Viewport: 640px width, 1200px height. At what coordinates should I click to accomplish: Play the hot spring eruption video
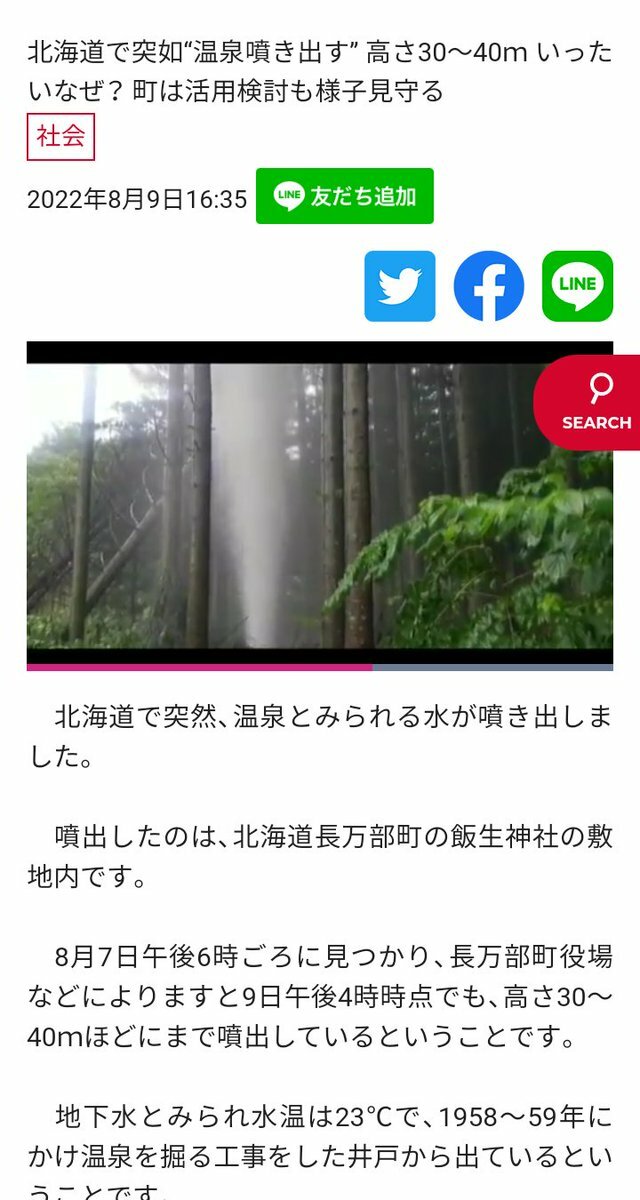300,505
